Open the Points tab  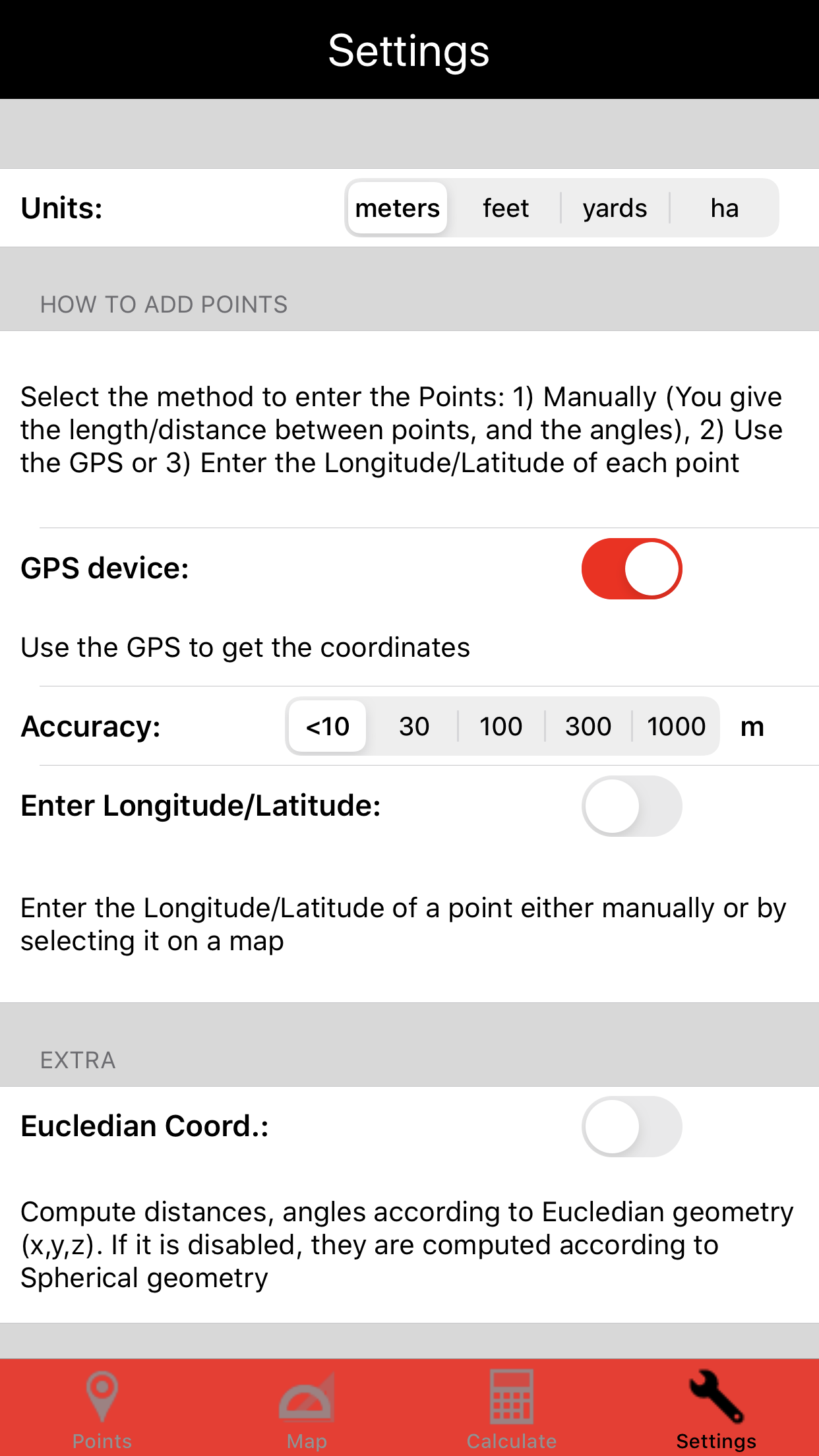click(102, 1409)
